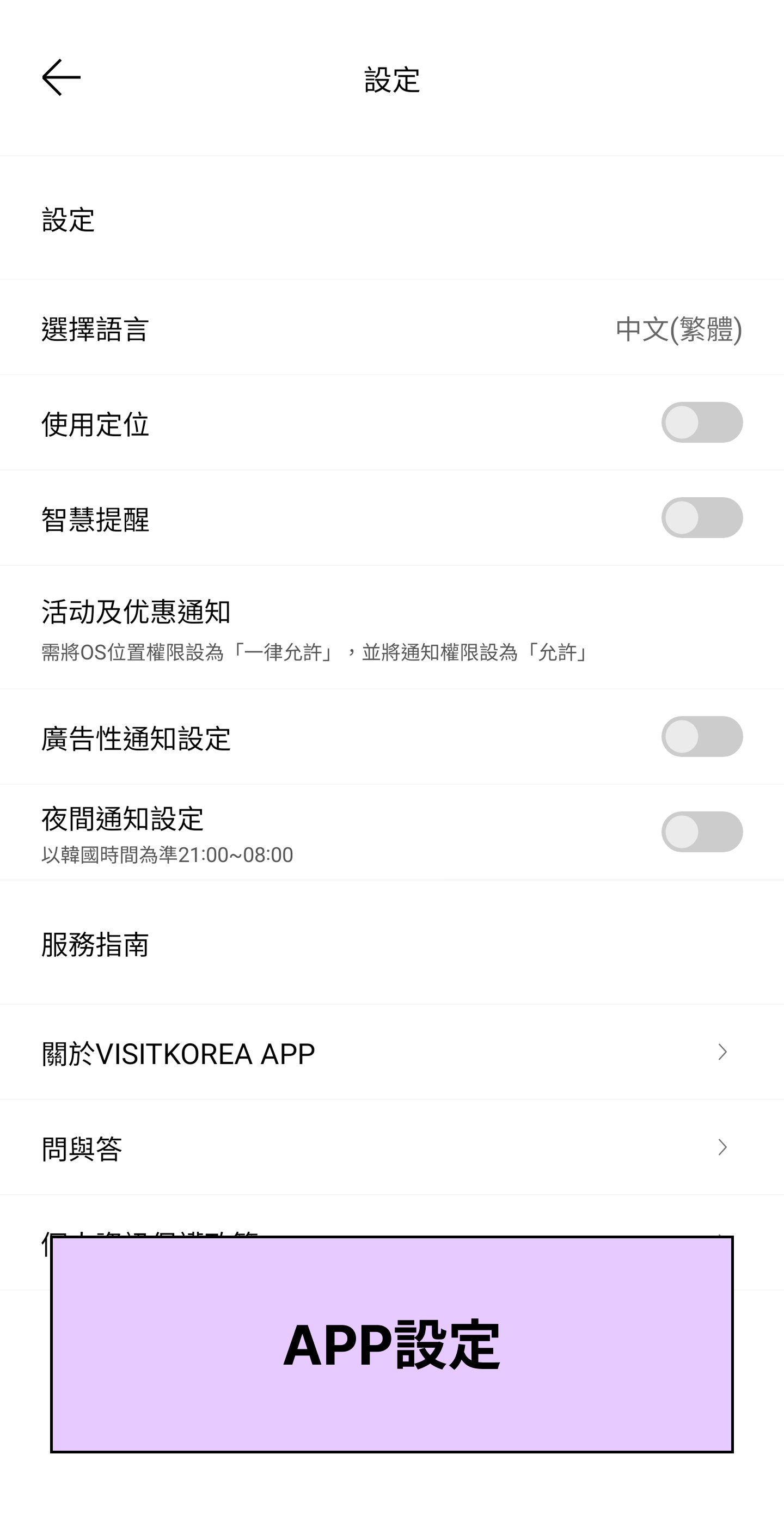Change language via 中文(繁體) option

click(678, 329)
